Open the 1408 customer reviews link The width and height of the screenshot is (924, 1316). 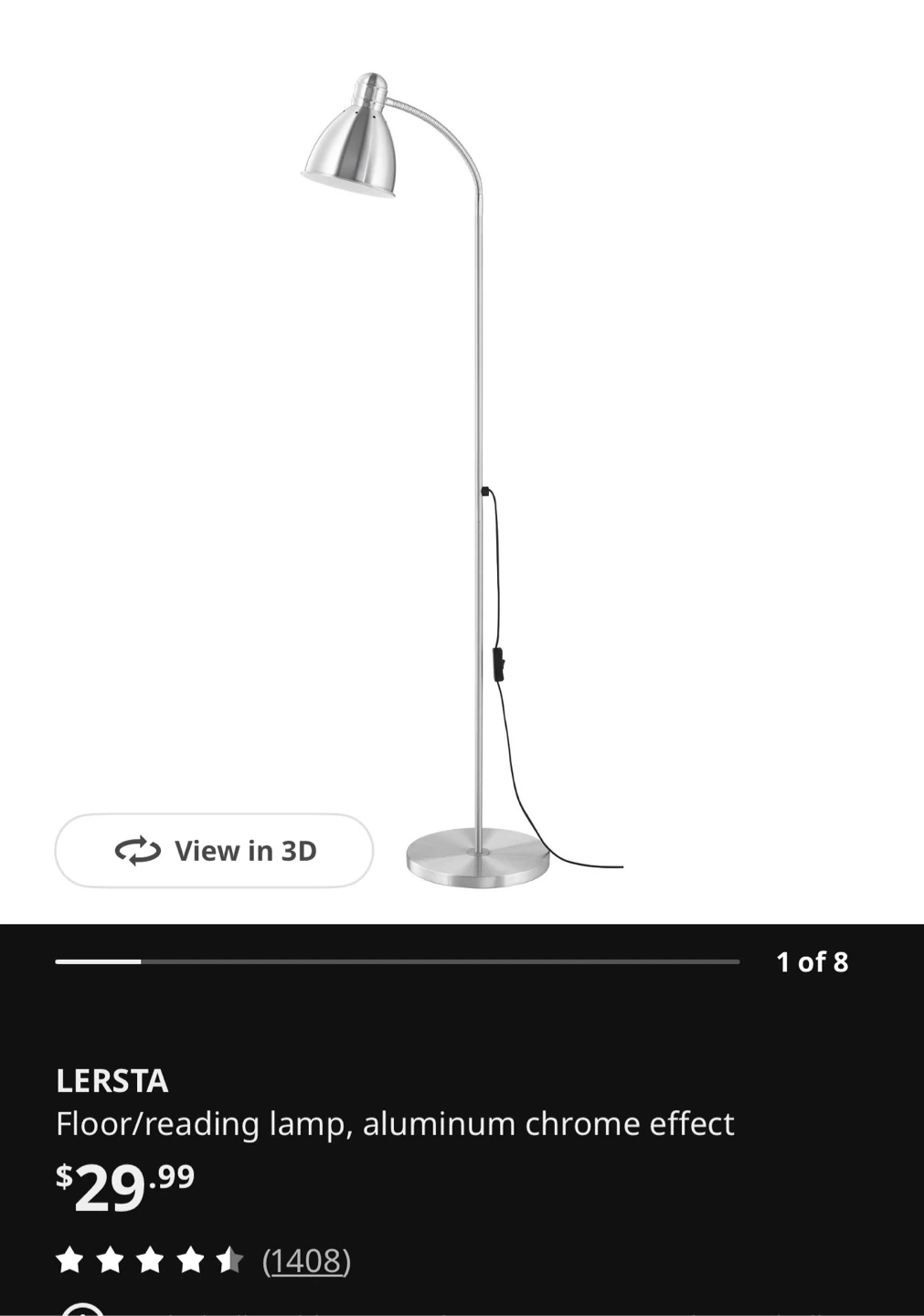coord(306,1261)
